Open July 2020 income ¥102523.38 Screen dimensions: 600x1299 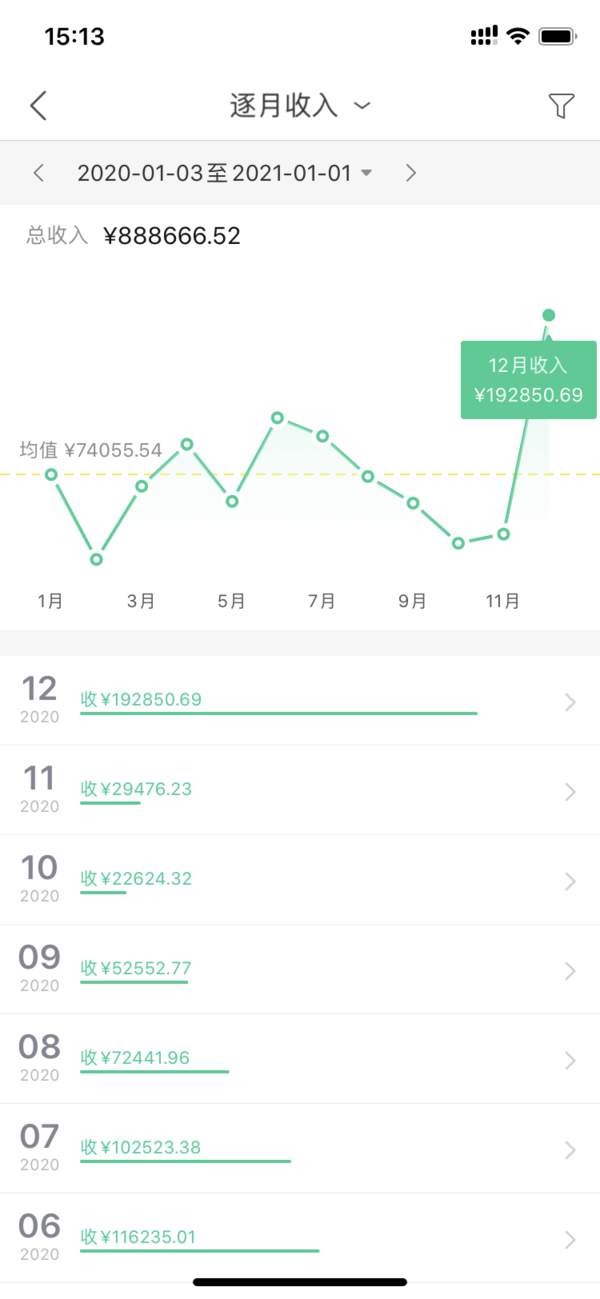coord(300,1148)
